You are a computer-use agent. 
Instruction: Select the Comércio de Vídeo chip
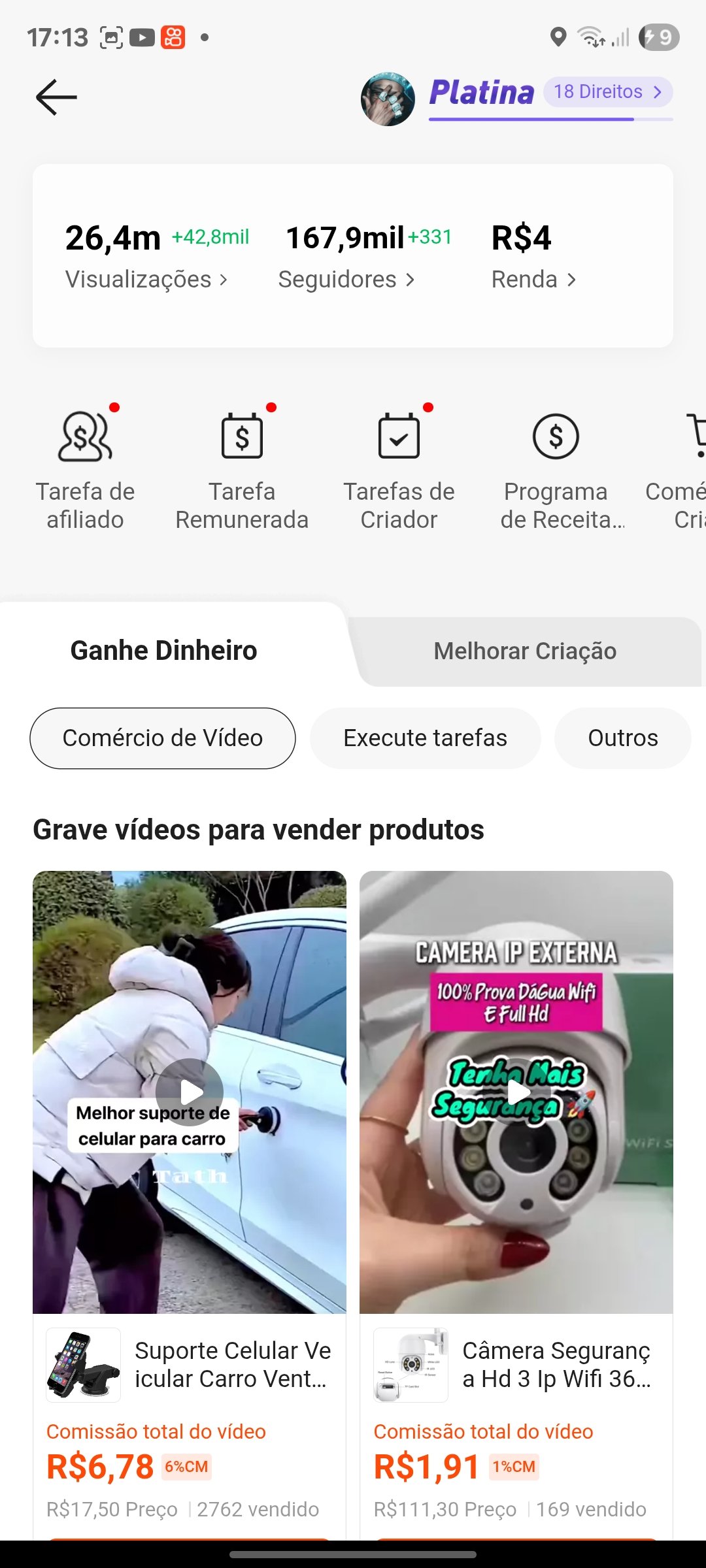tap(163, 738)
